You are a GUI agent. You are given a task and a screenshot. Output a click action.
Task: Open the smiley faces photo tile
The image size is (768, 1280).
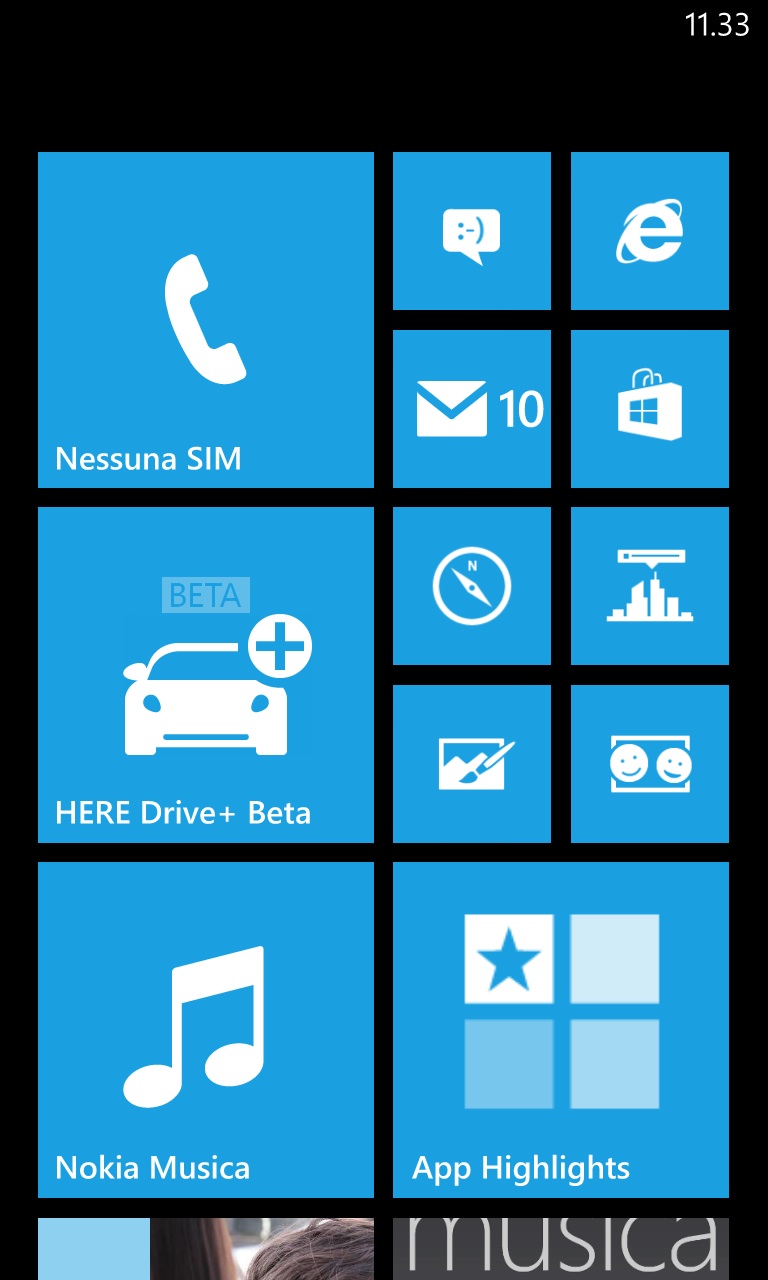[649, 764]
